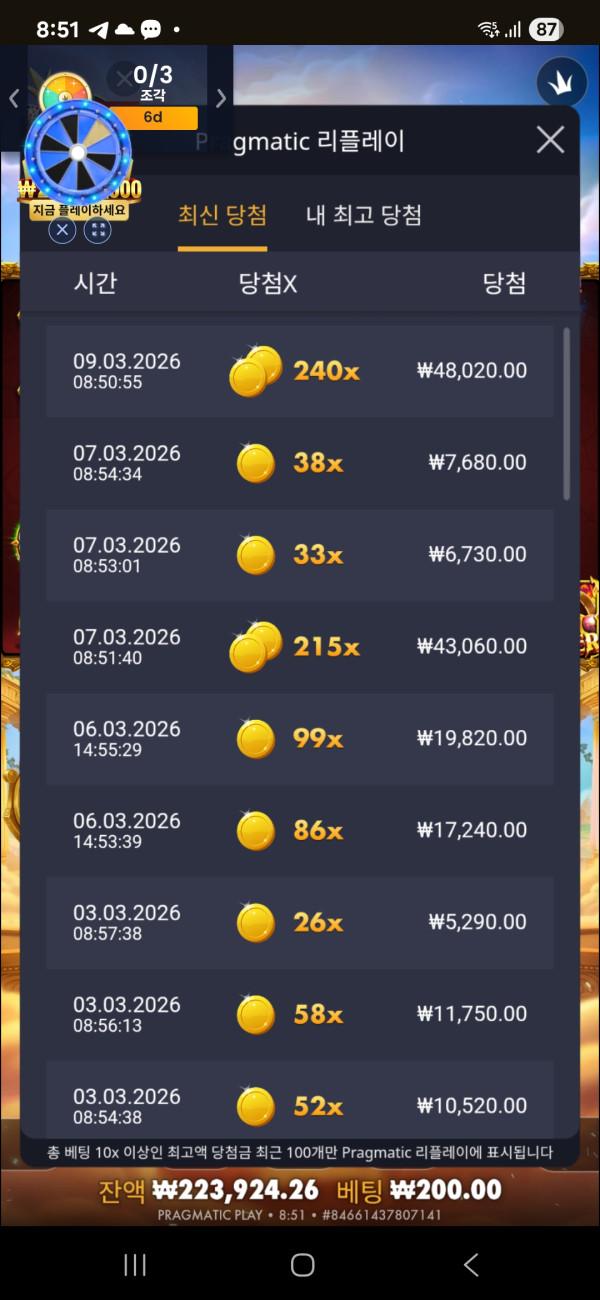Open the 240x replay from 09.03.2026
600x1300 pixels.
coord(300,371)
